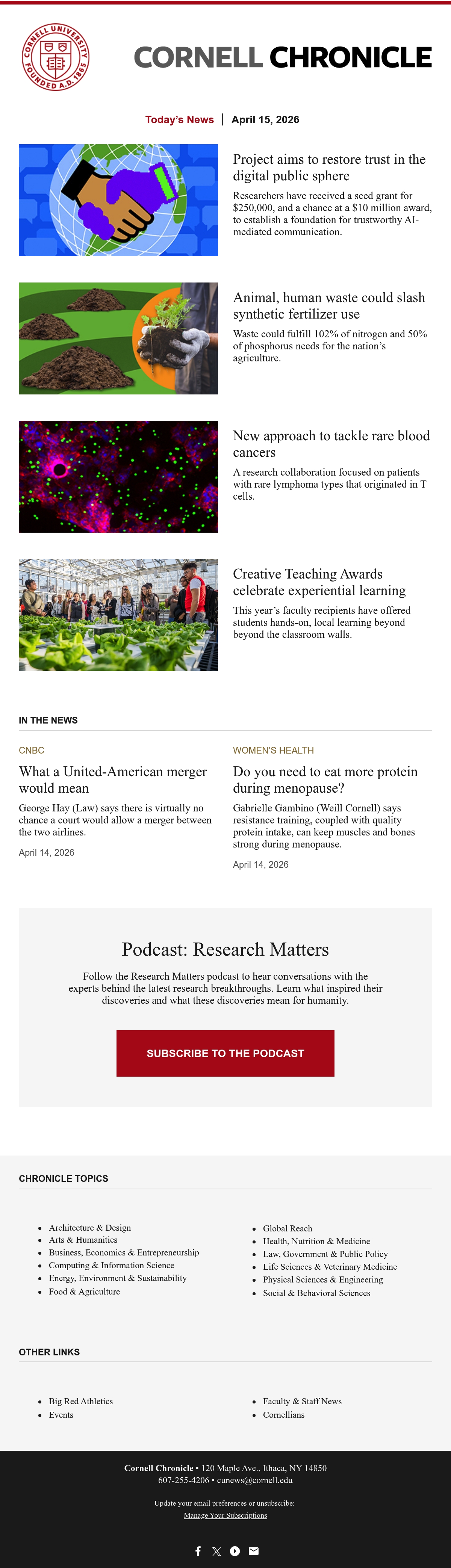Screen dimensions: 451x1568
Task: Open the Cornellians link
Action: 284,1415
